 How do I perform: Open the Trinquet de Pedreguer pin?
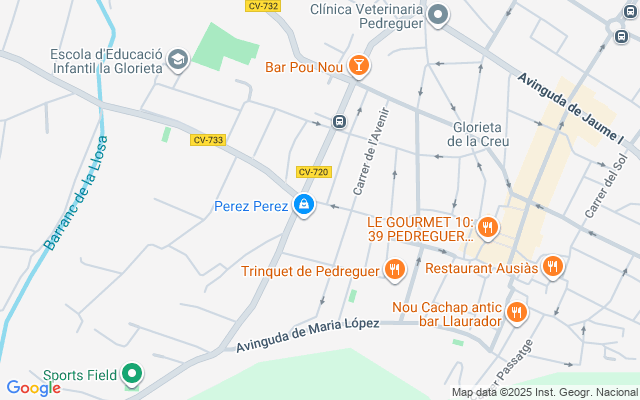395,269
